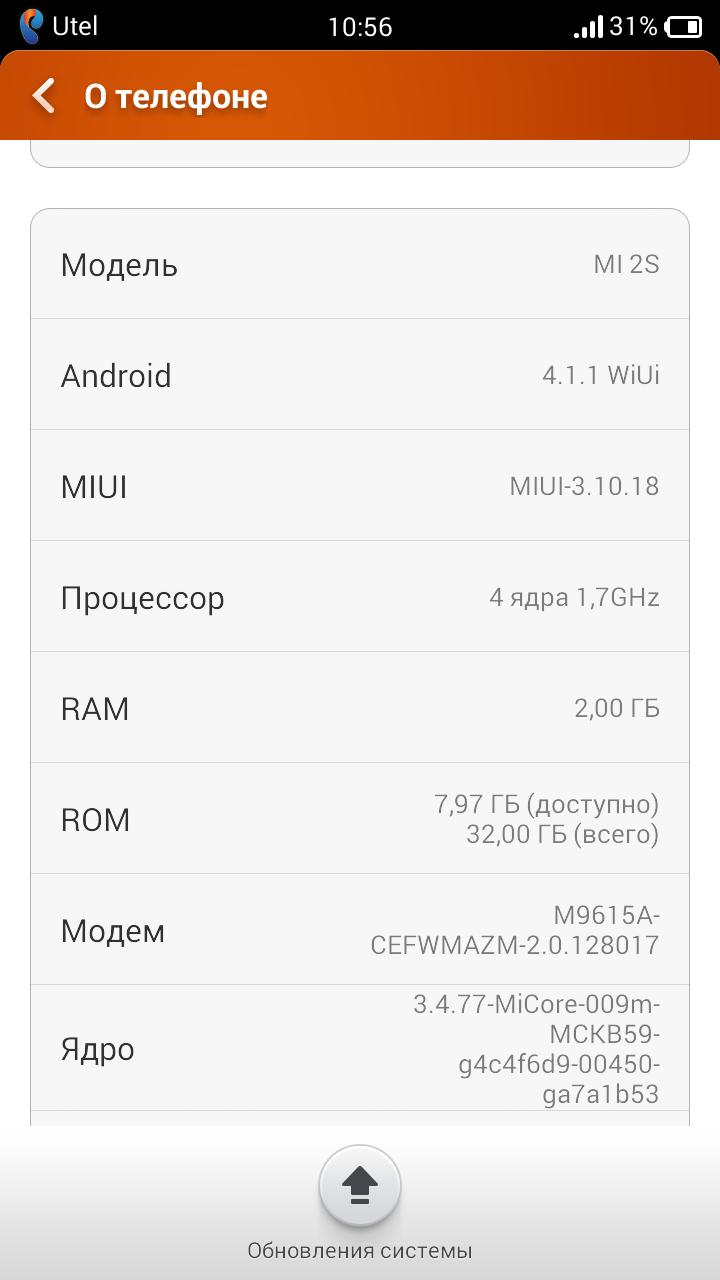Tap the Android version row
720x1280 pixels.
tap(360, 376)
